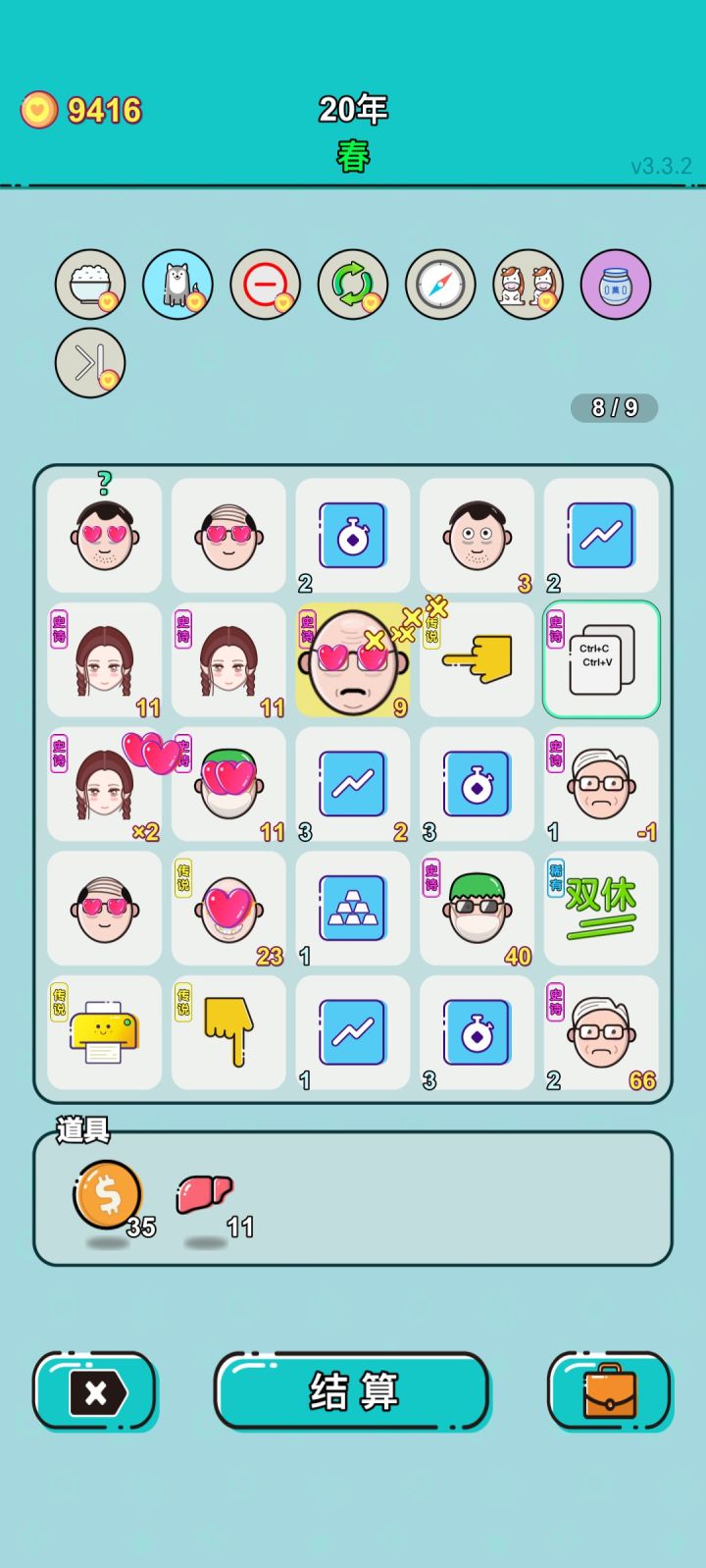Screen dimensions: 706x1568
Task: Select the red minus remove icon
Action: point(265,285)
